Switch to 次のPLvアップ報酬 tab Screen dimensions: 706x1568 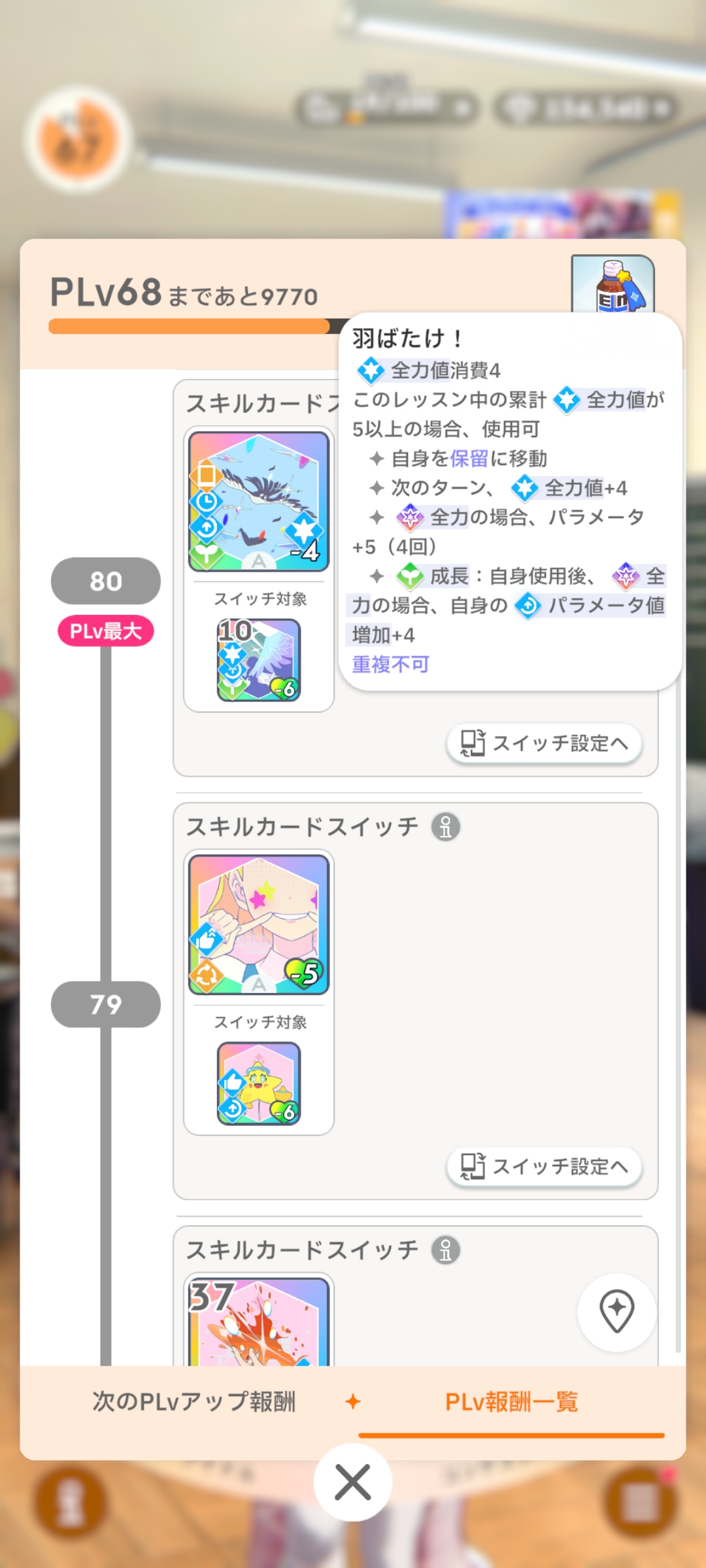194,1402
